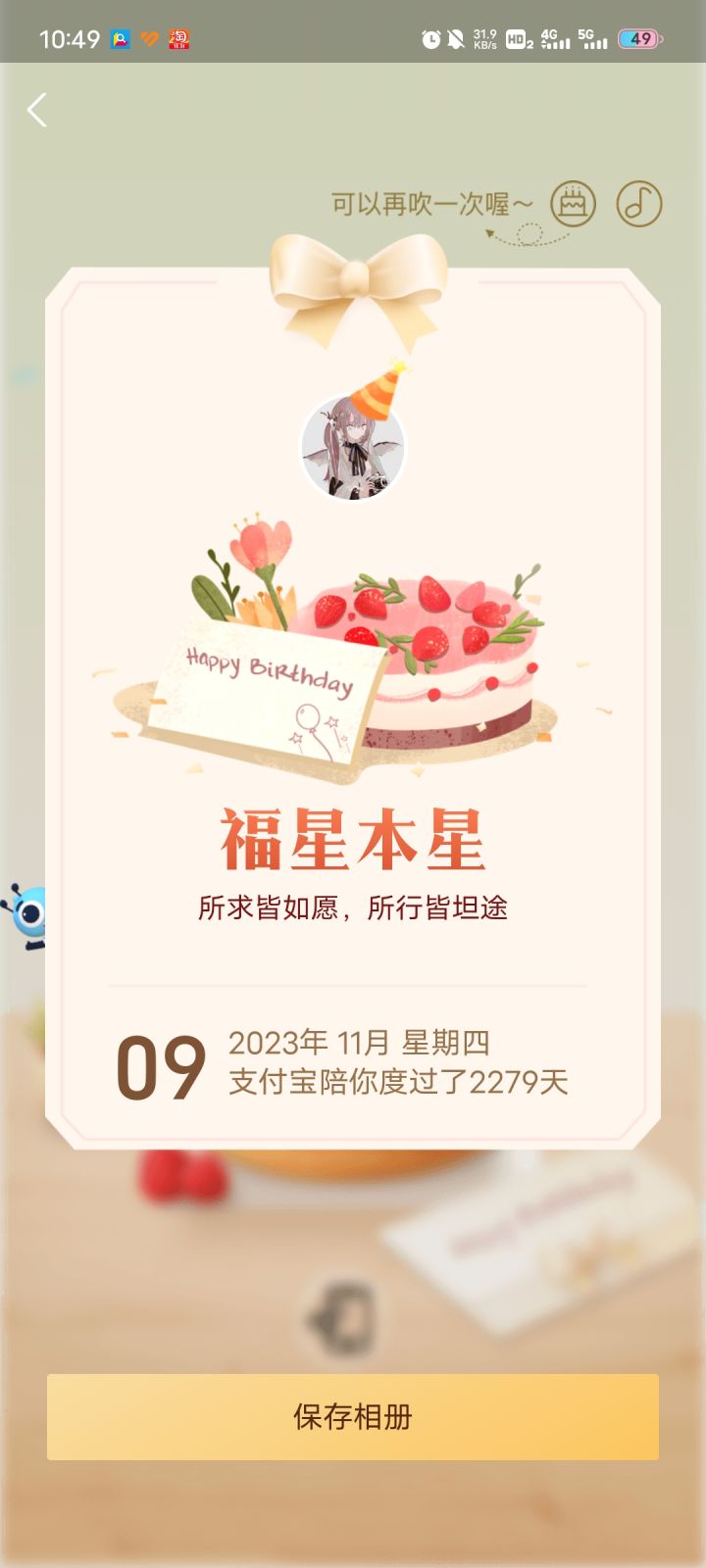Tap the user avatar with the party hat

[x=351, y=449]
